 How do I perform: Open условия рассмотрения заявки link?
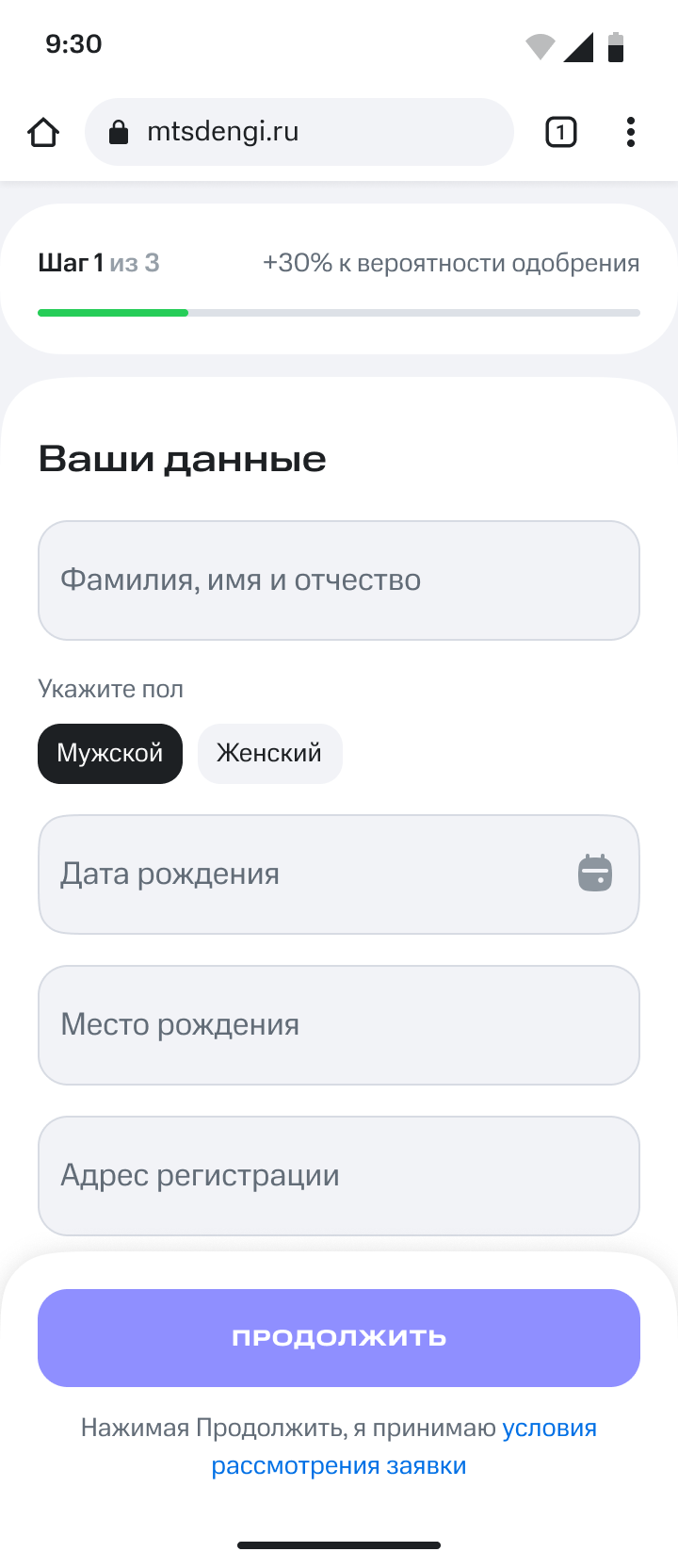(339, 1466)
